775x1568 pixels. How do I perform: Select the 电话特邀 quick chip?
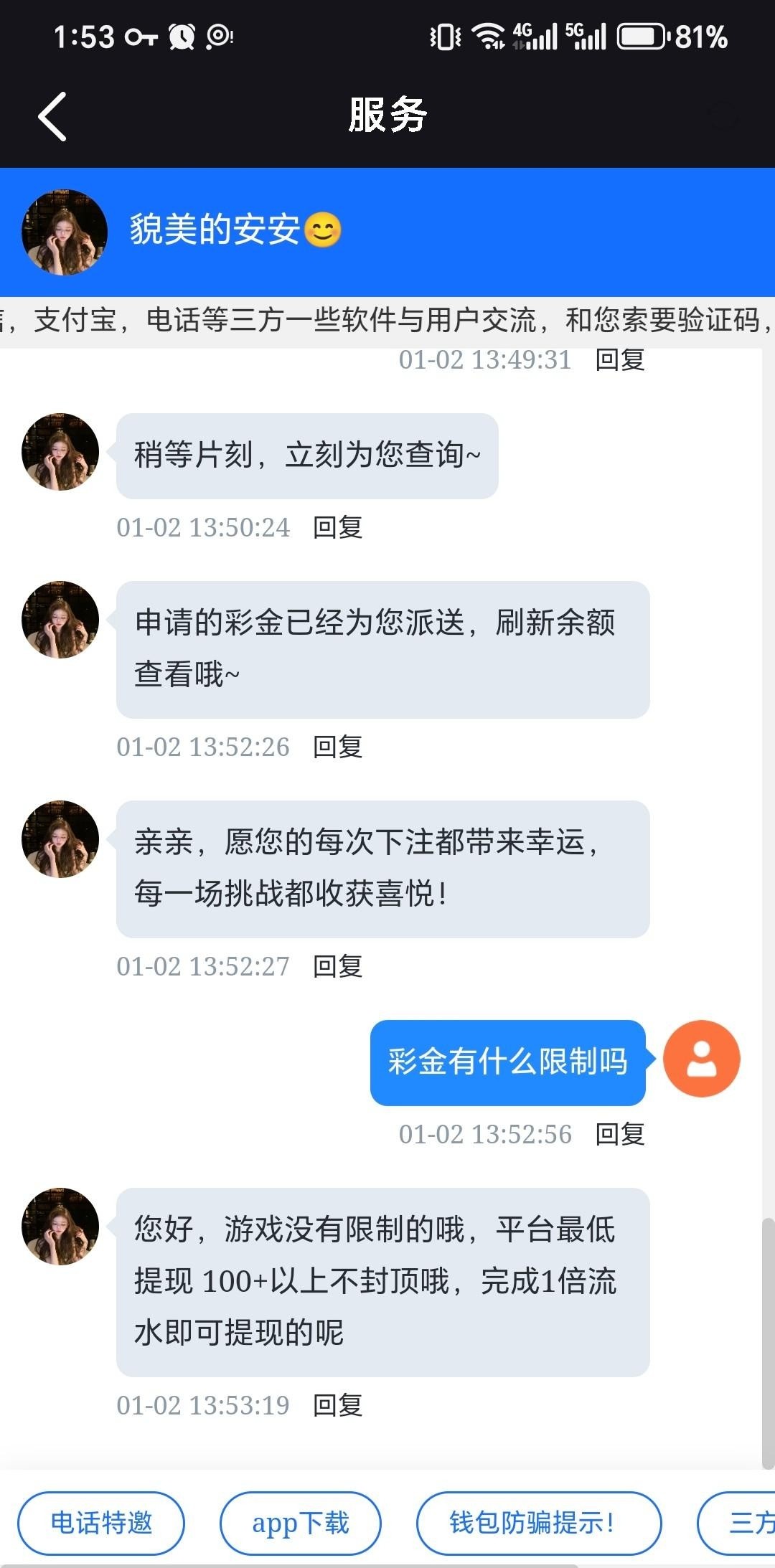[x=101, y=1522]
